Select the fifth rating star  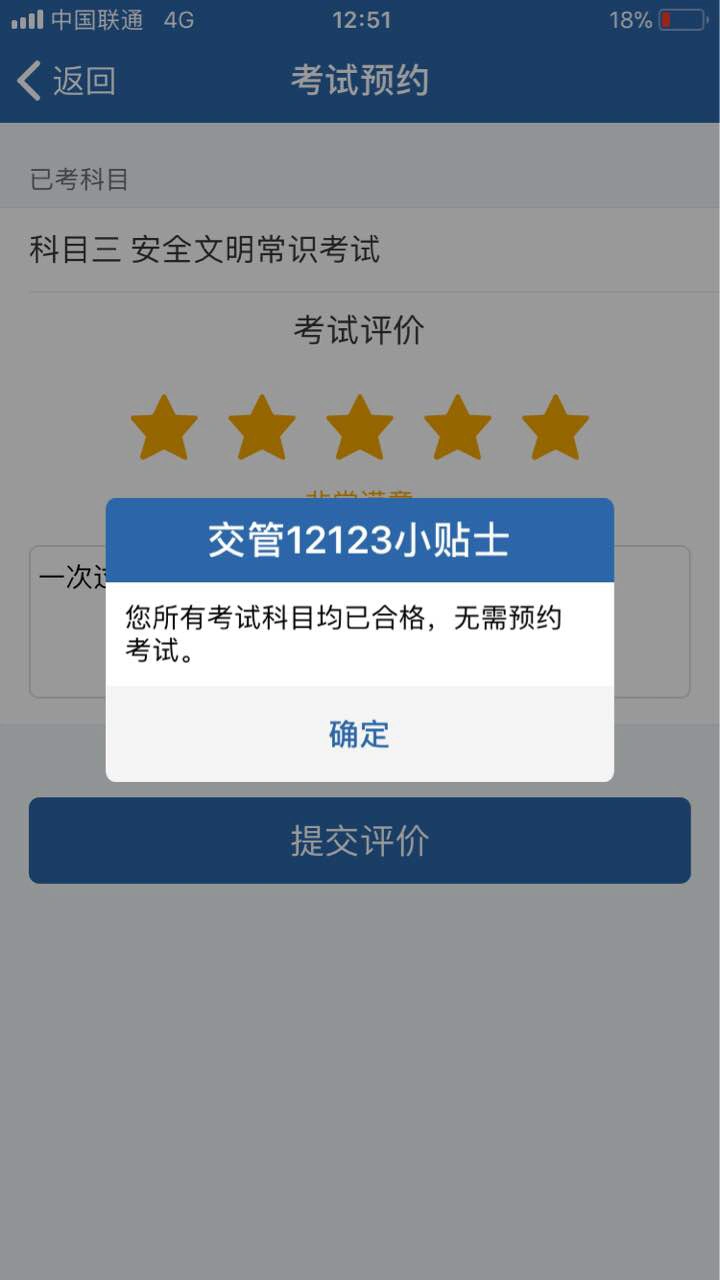[555, 428]
